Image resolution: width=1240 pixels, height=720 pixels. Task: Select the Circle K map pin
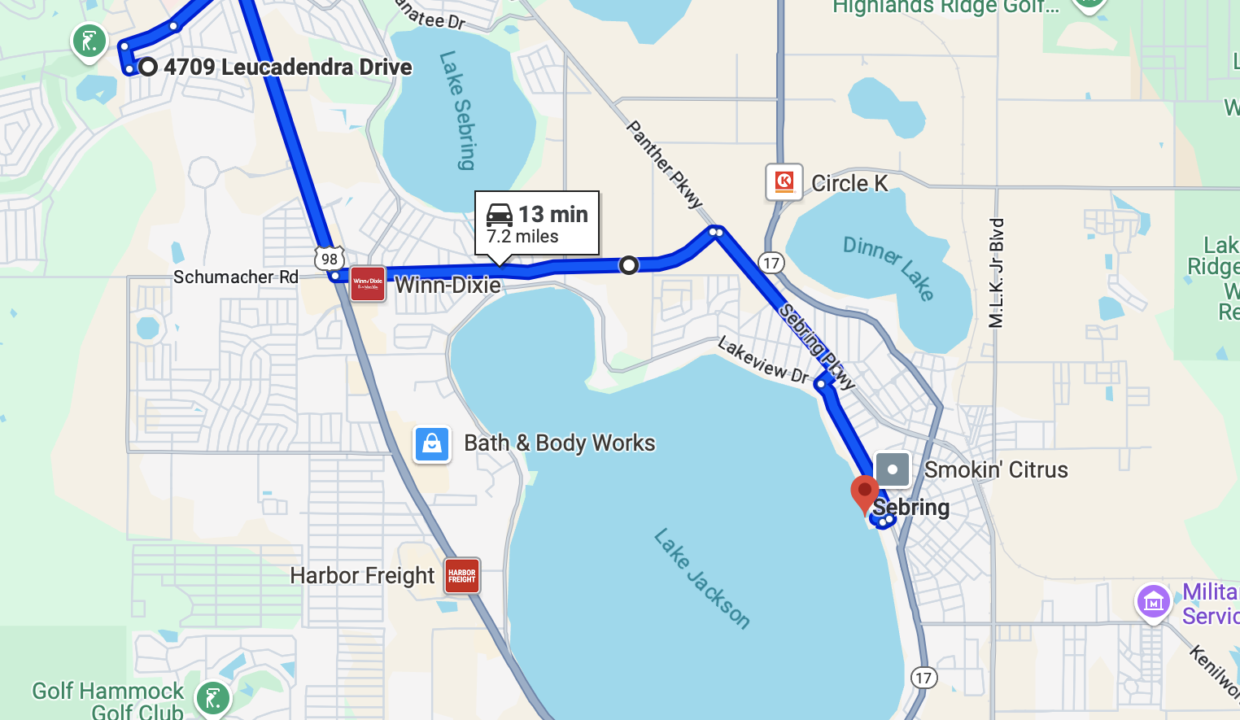pos(784,182)
